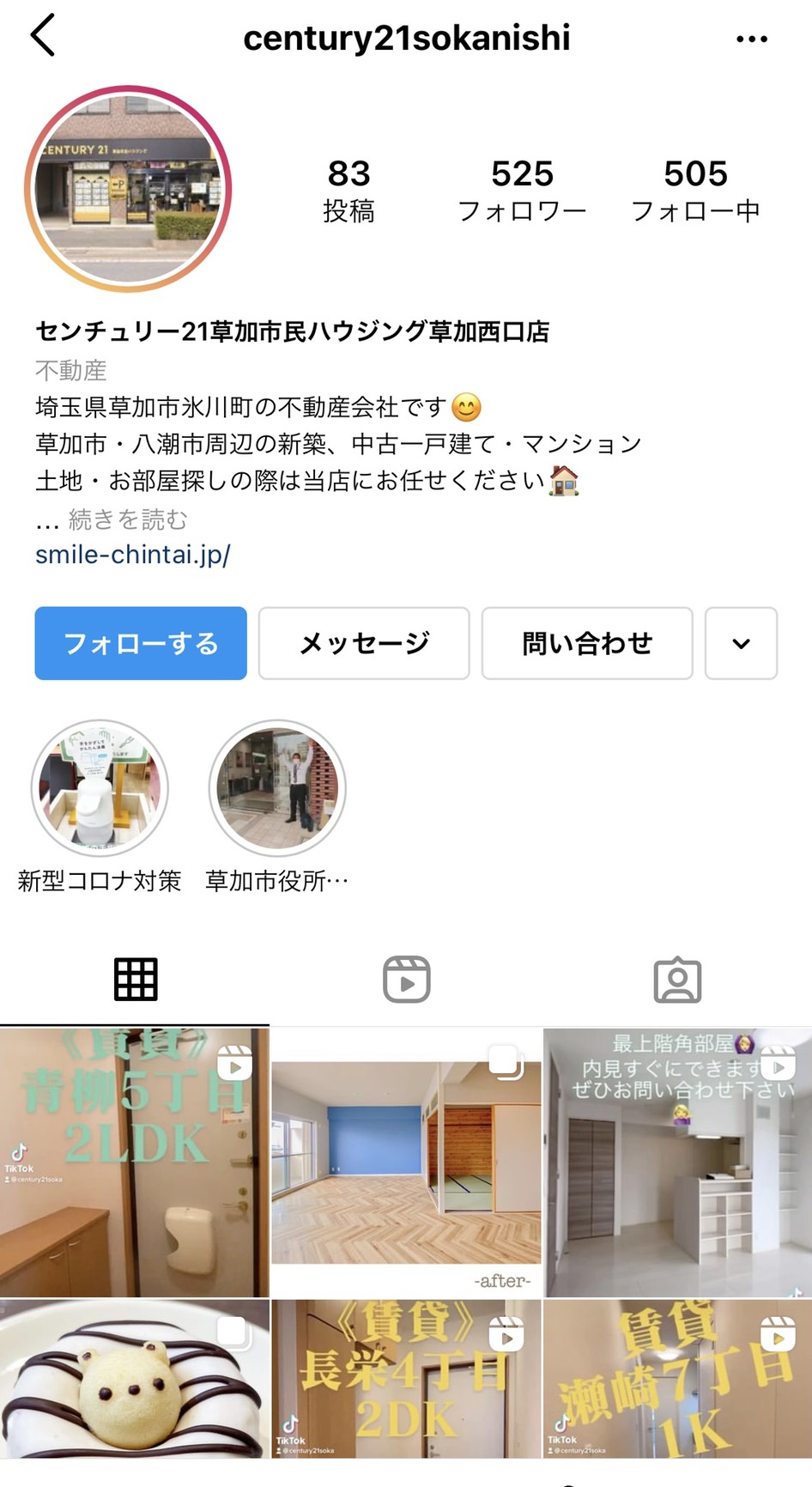Open the three-dot overflow menu
812x1487 pixels.
tap(752, 39)
